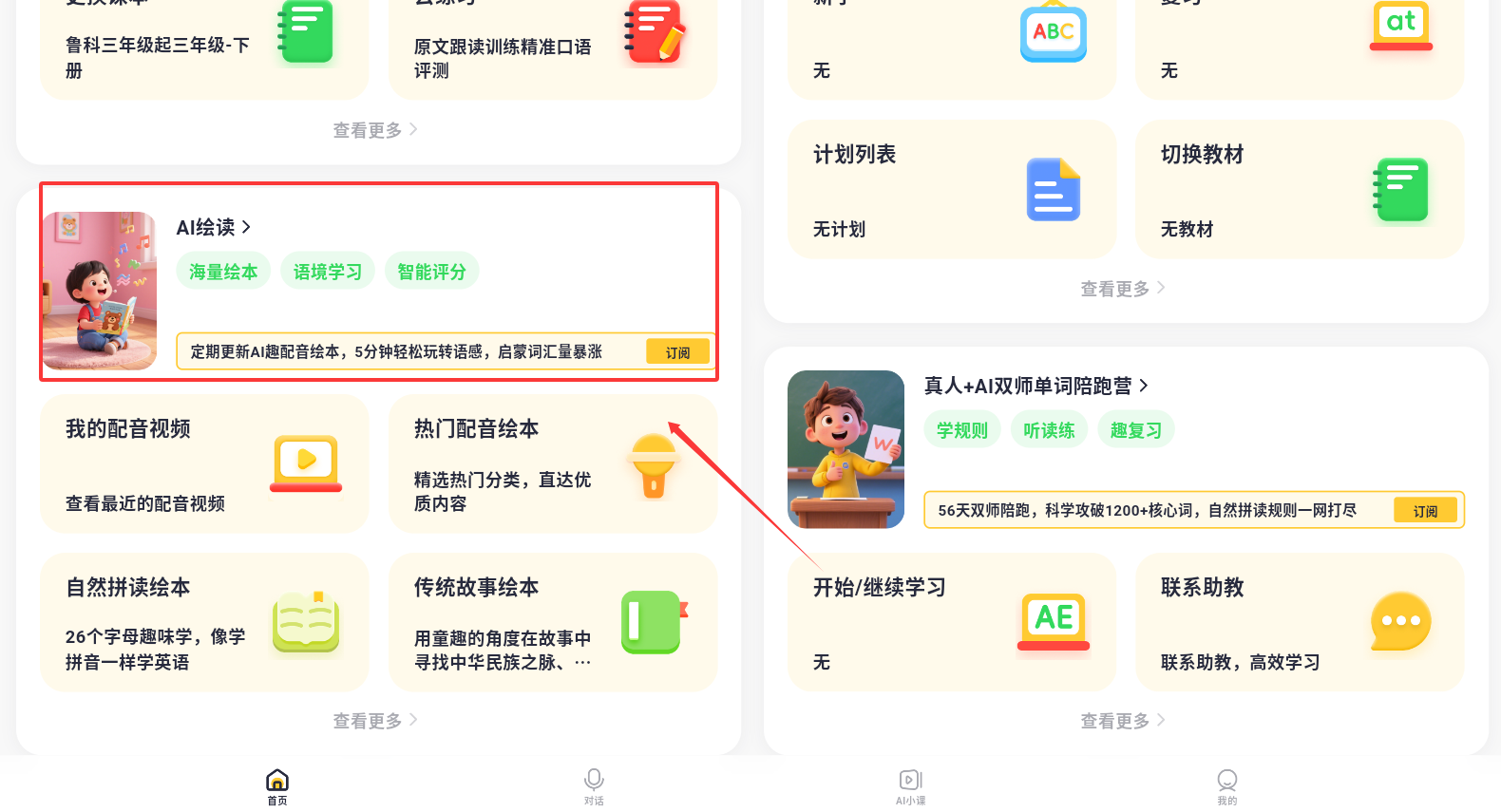Open 自然拼读绘本 card
Image resolution: width=1501 pixels, height=812 pixels.
(204, 622)
